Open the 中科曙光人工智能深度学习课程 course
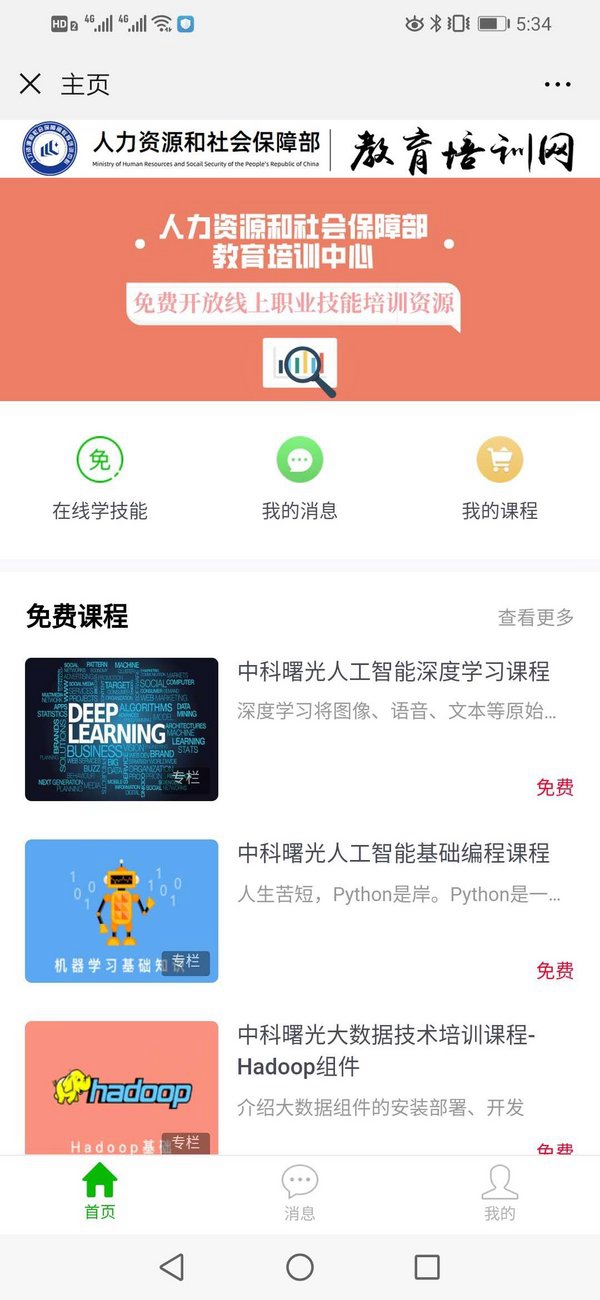This screenshot has height=1300, width=600. [x=393, y=671]
